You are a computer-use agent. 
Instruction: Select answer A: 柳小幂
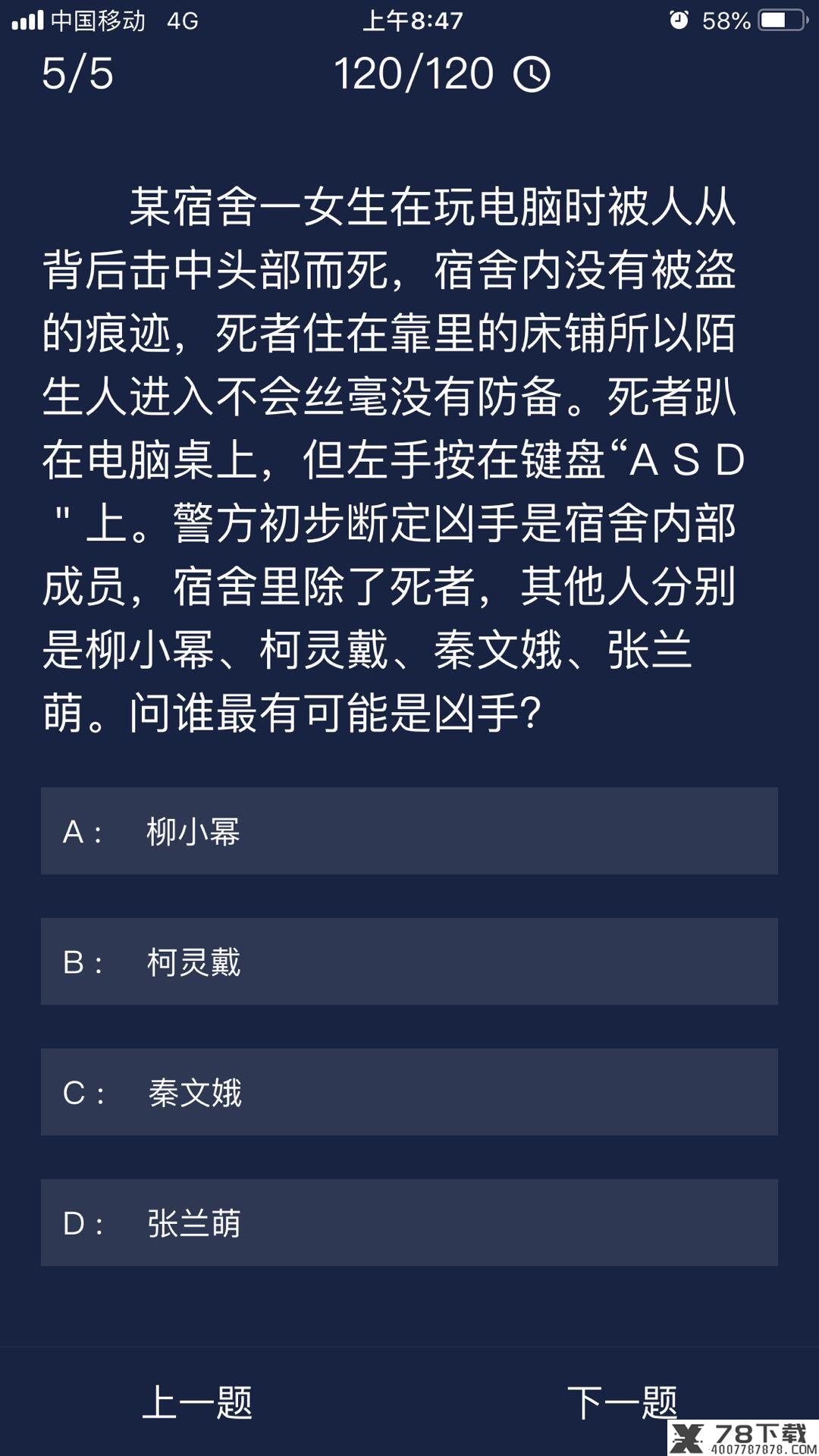tap(409, 831)
